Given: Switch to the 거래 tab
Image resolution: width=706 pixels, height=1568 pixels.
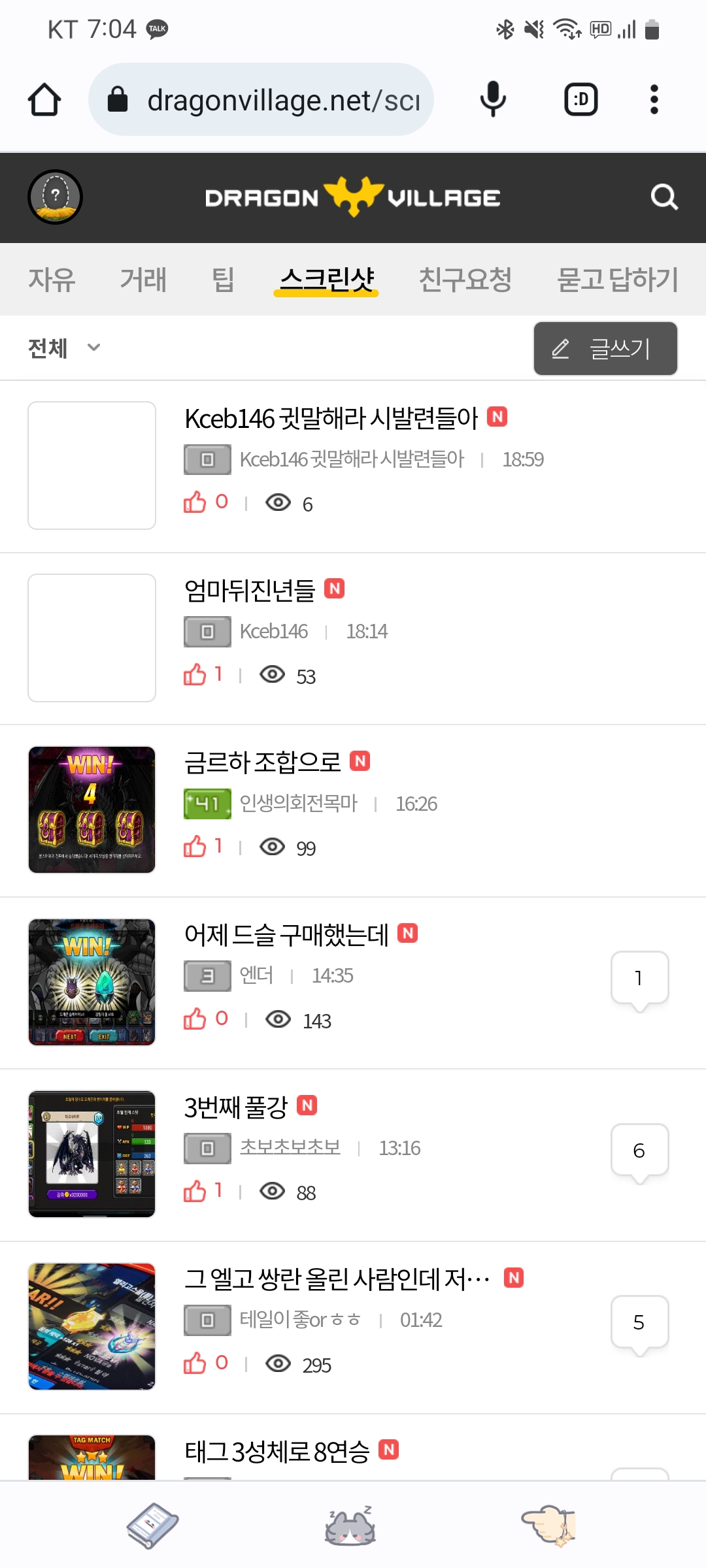Looking at the screenshot, I should point(143,280).
